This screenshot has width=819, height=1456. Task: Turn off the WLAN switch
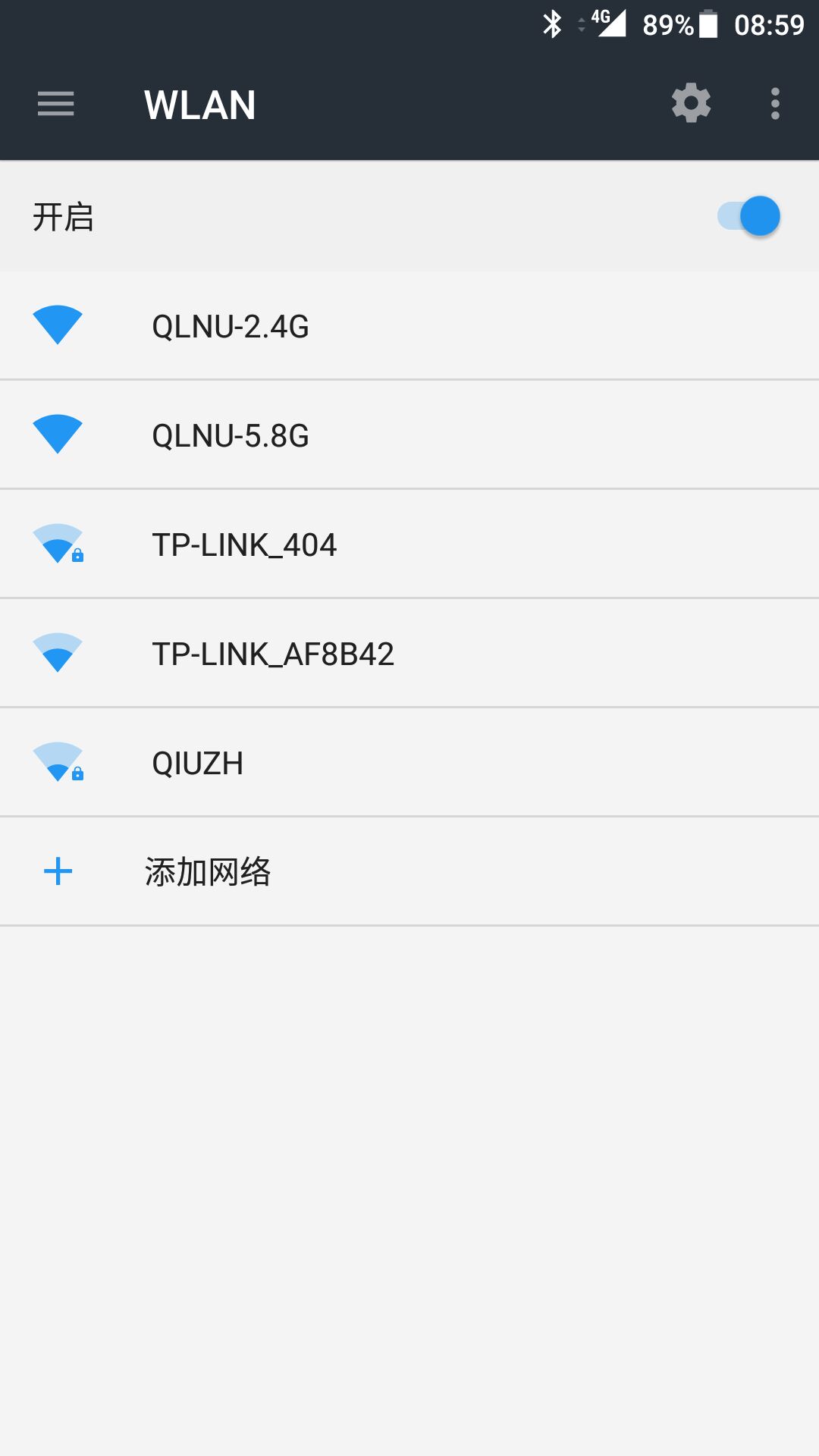pos(749,217)
